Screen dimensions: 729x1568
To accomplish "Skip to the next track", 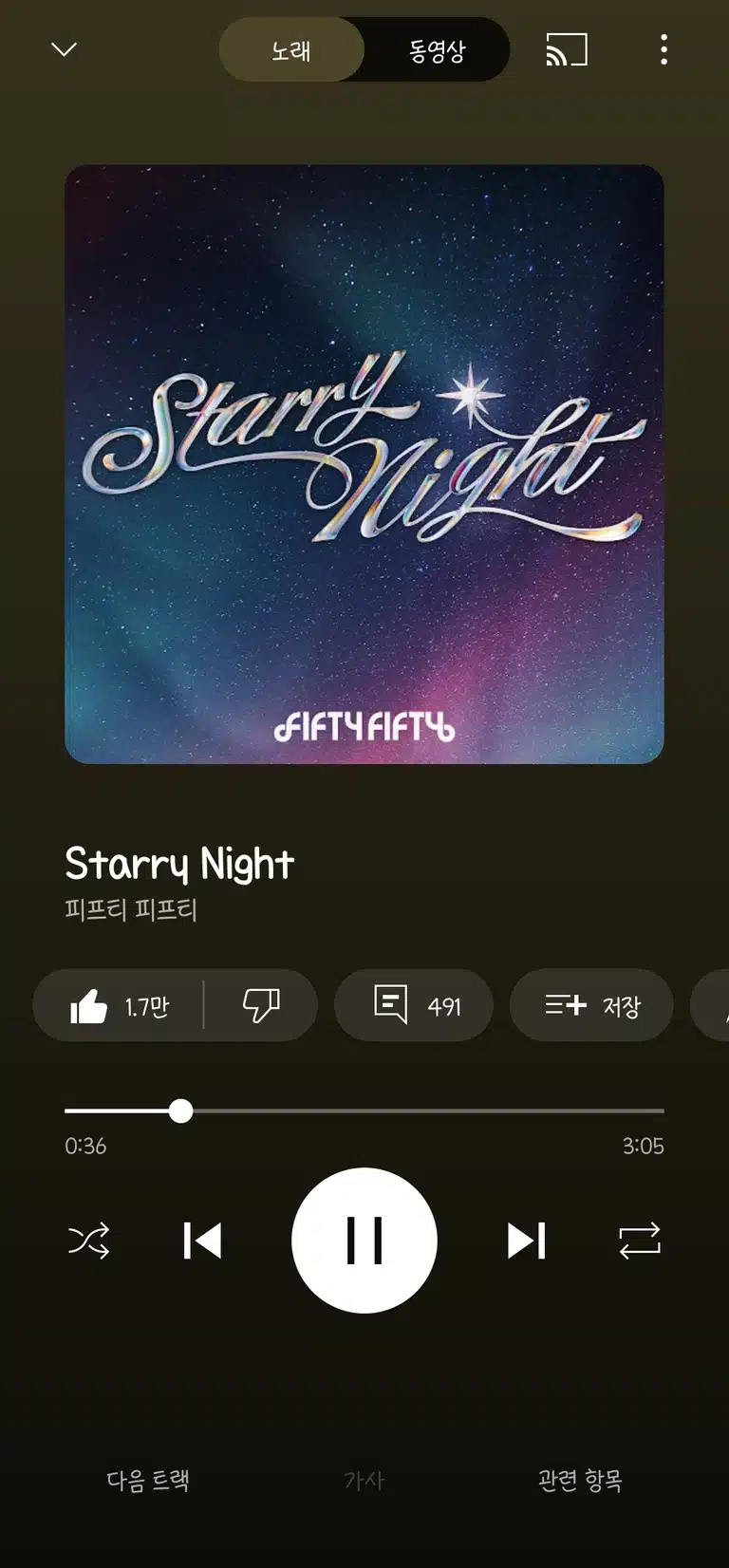I will (x=527, y=1241).
